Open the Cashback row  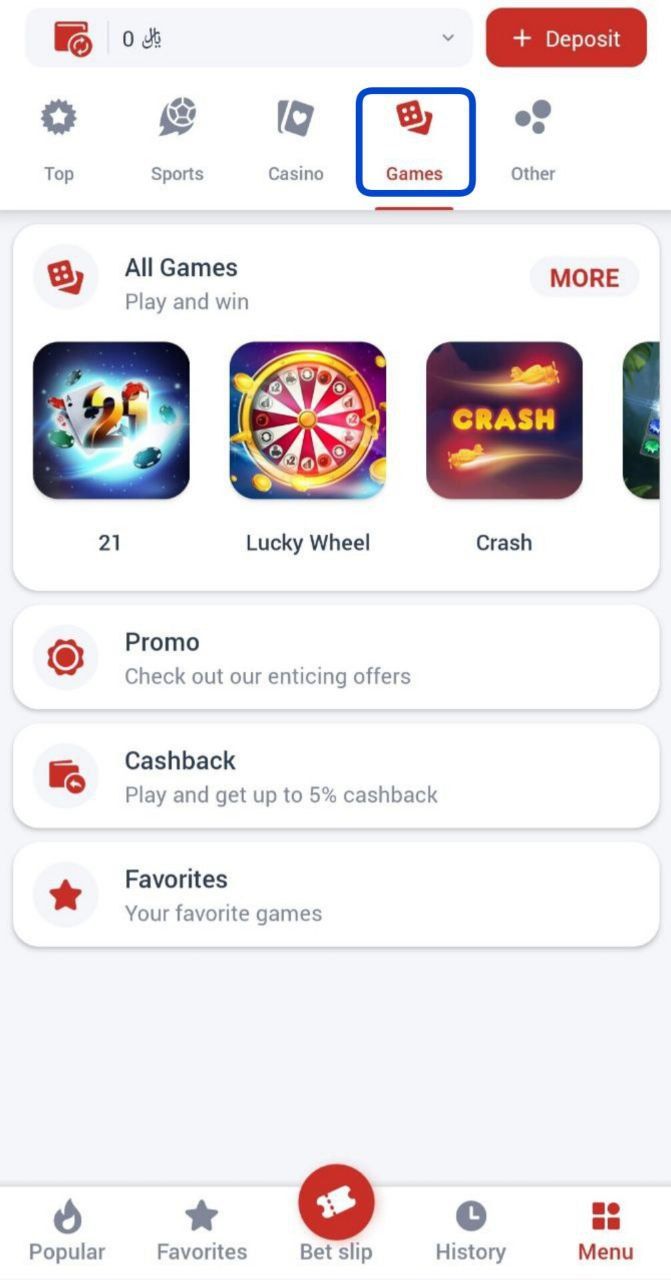(335, 777)
